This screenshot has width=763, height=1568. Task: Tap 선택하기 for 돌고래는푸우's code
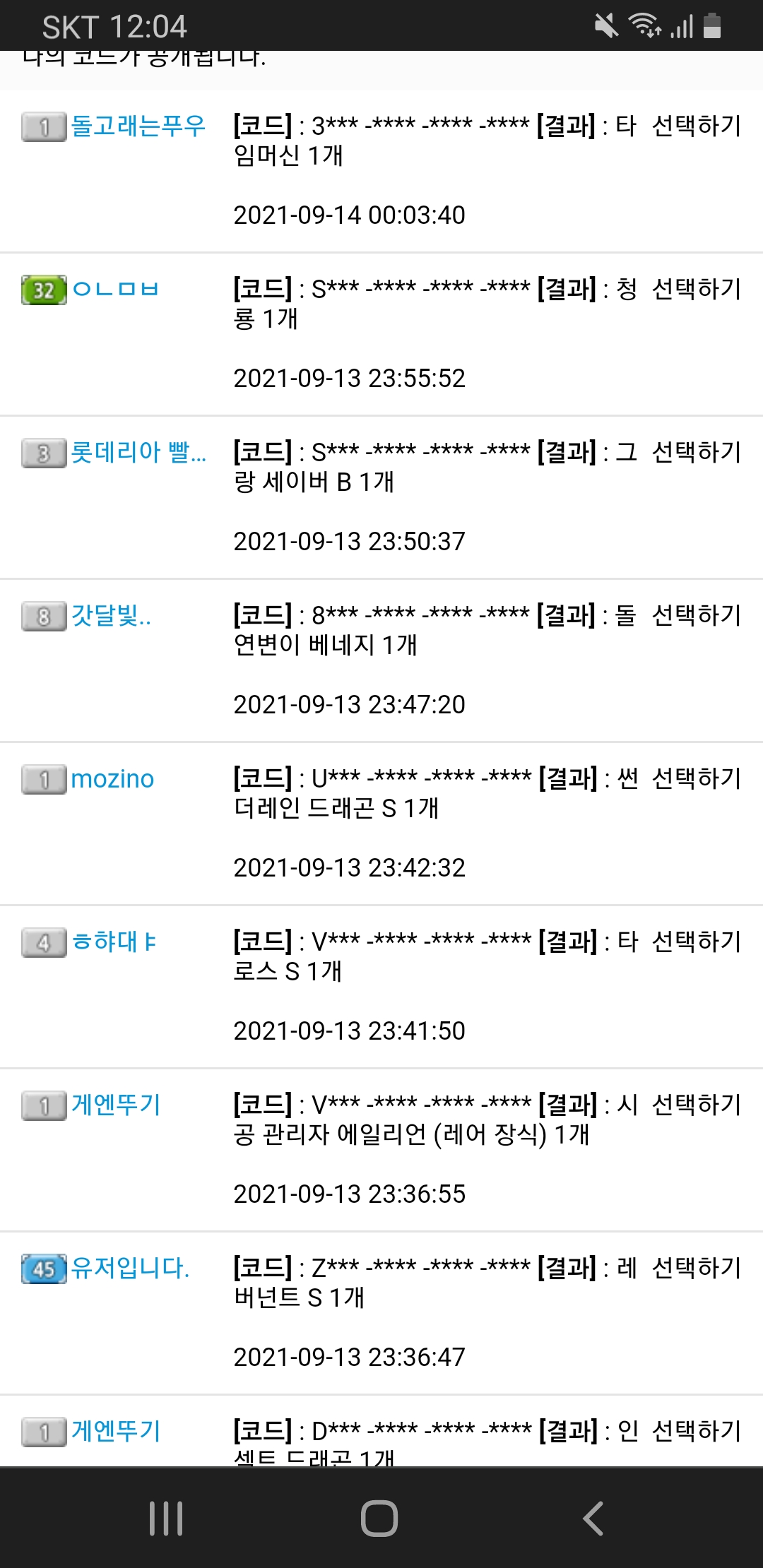(x=696, y=126)
